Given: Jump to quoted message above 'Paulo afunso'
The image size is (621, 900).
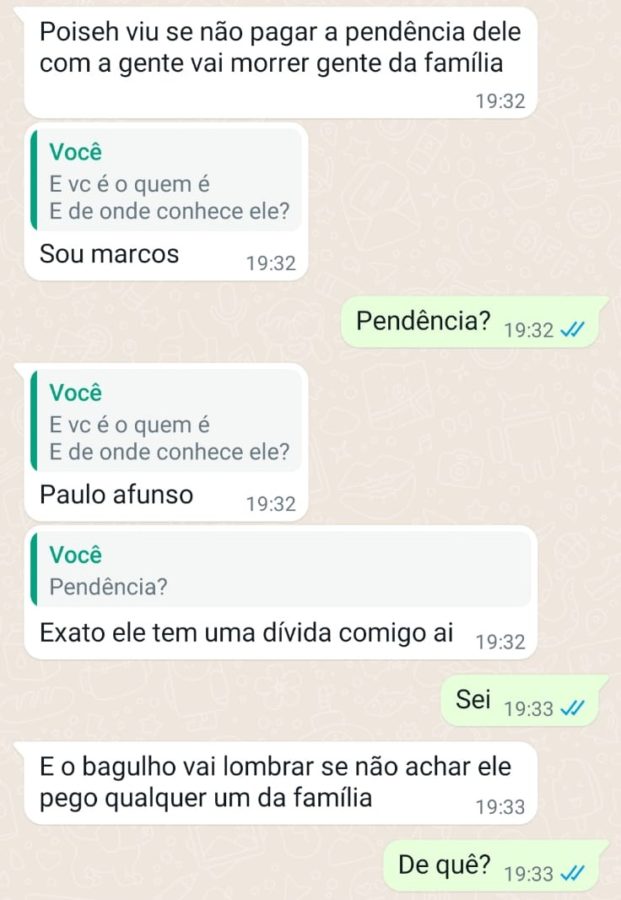Looking at the screenshot, I should click(x=166, y=422).
